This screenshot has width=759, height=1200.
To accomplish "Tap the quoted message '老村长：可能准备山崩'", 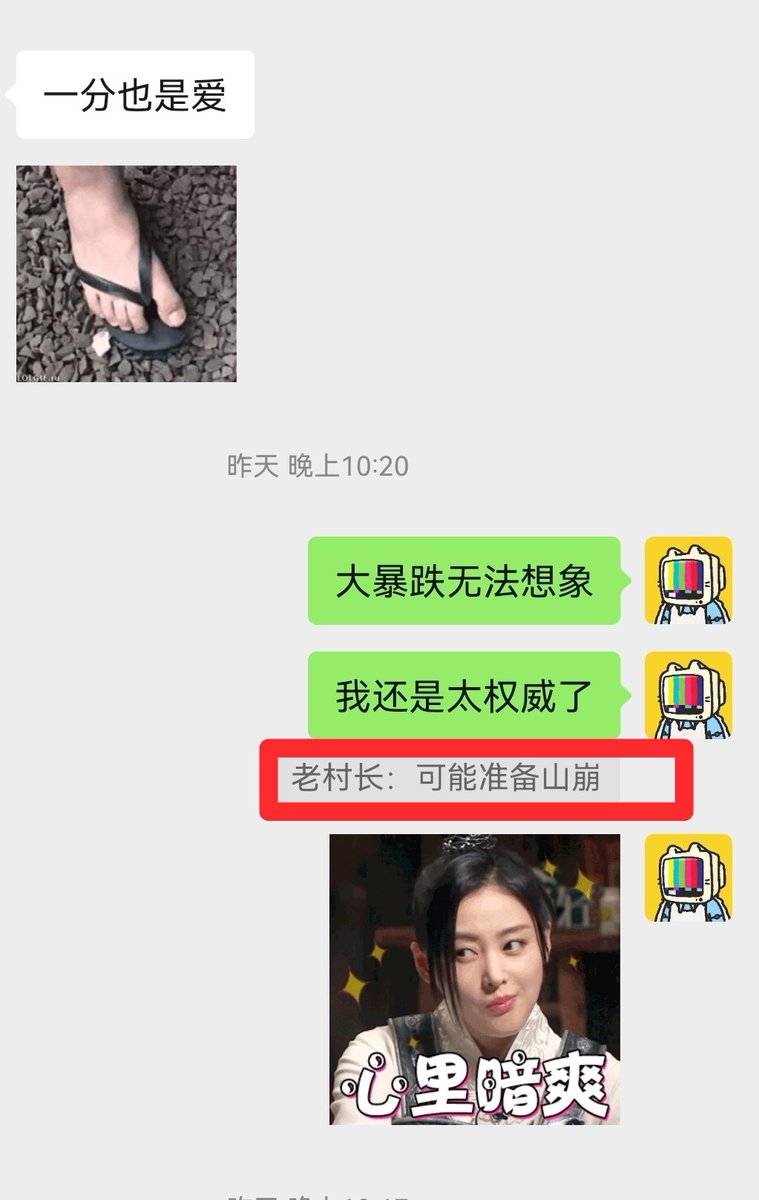I will 446,778.
